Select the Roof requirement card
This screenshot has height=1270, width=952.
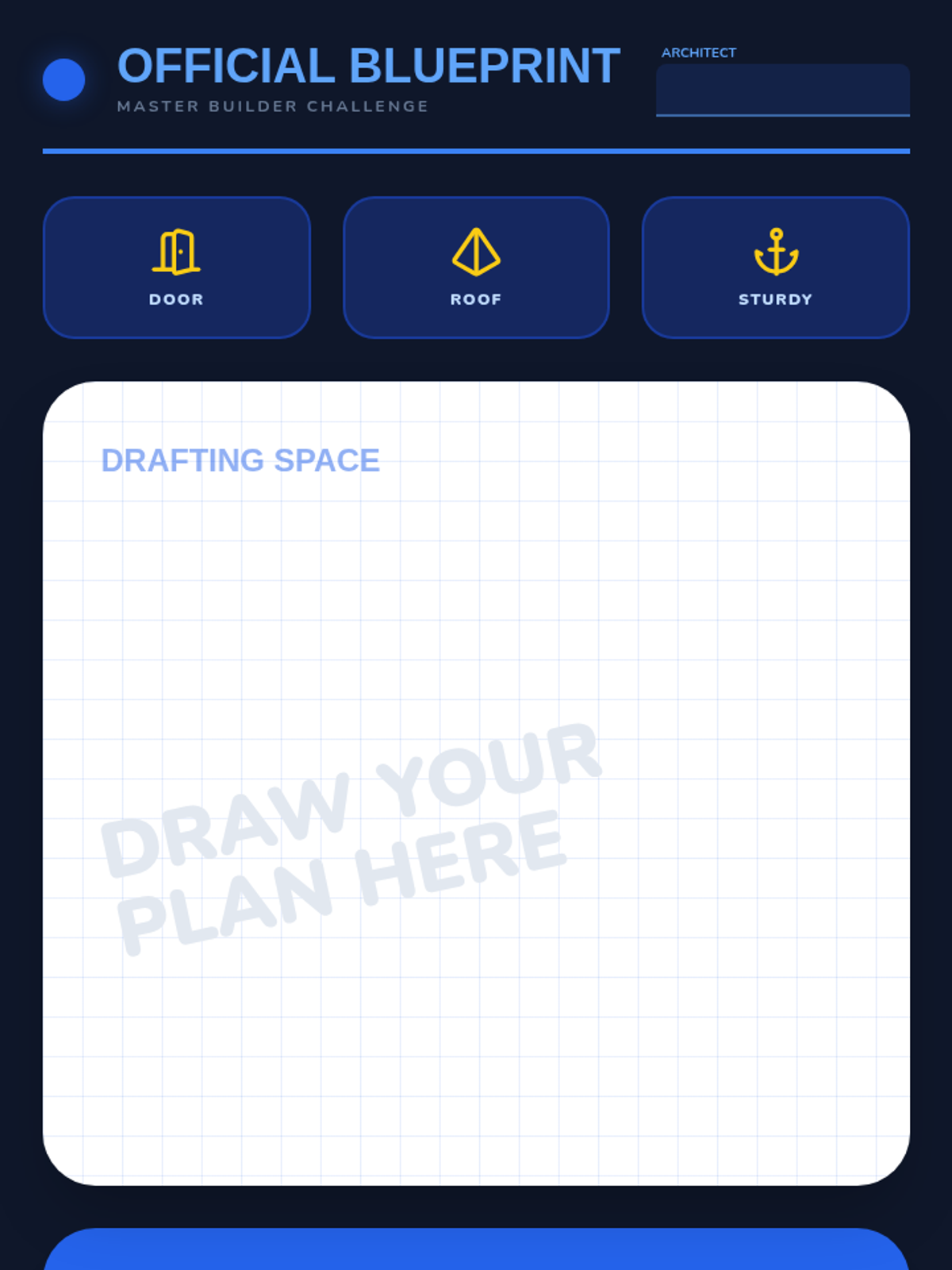coord(476,267)
